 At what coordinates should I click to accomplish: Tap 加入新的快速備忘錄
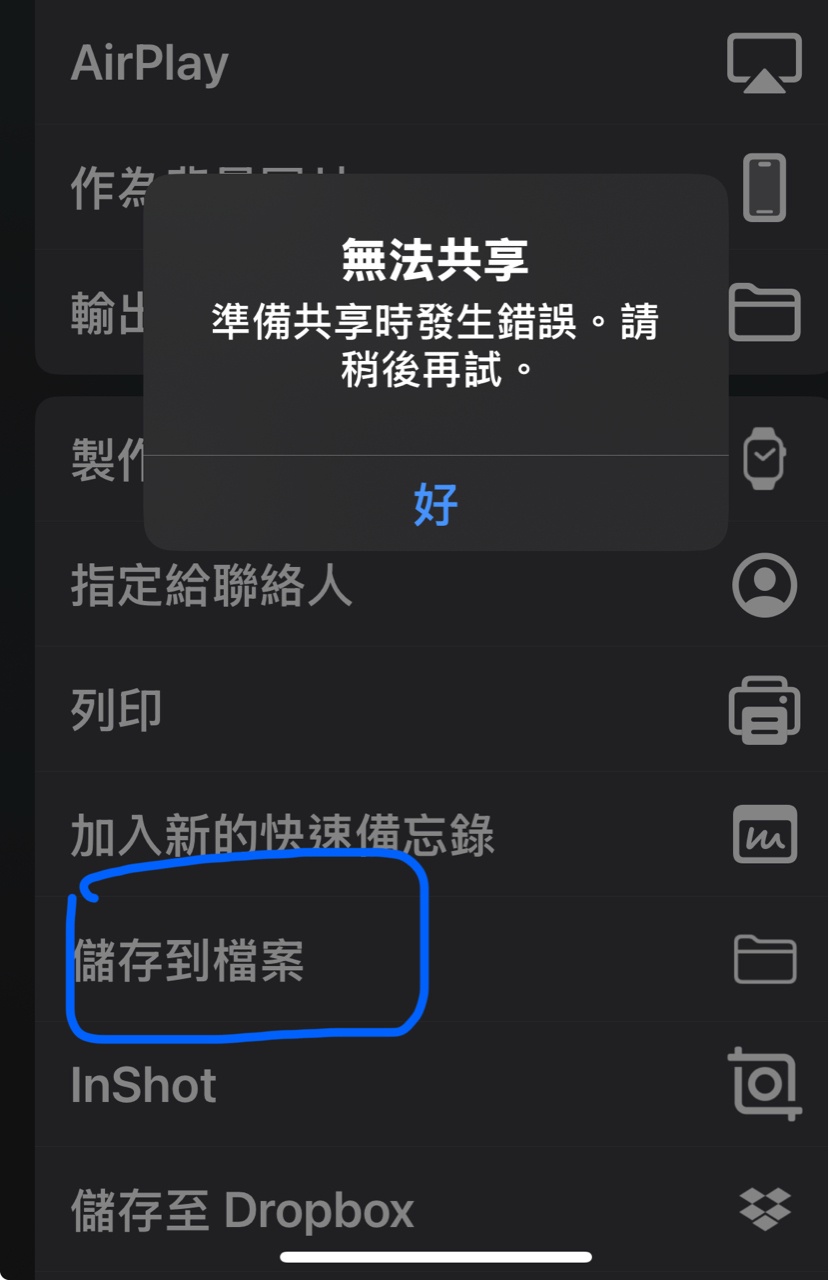[282, 835]
